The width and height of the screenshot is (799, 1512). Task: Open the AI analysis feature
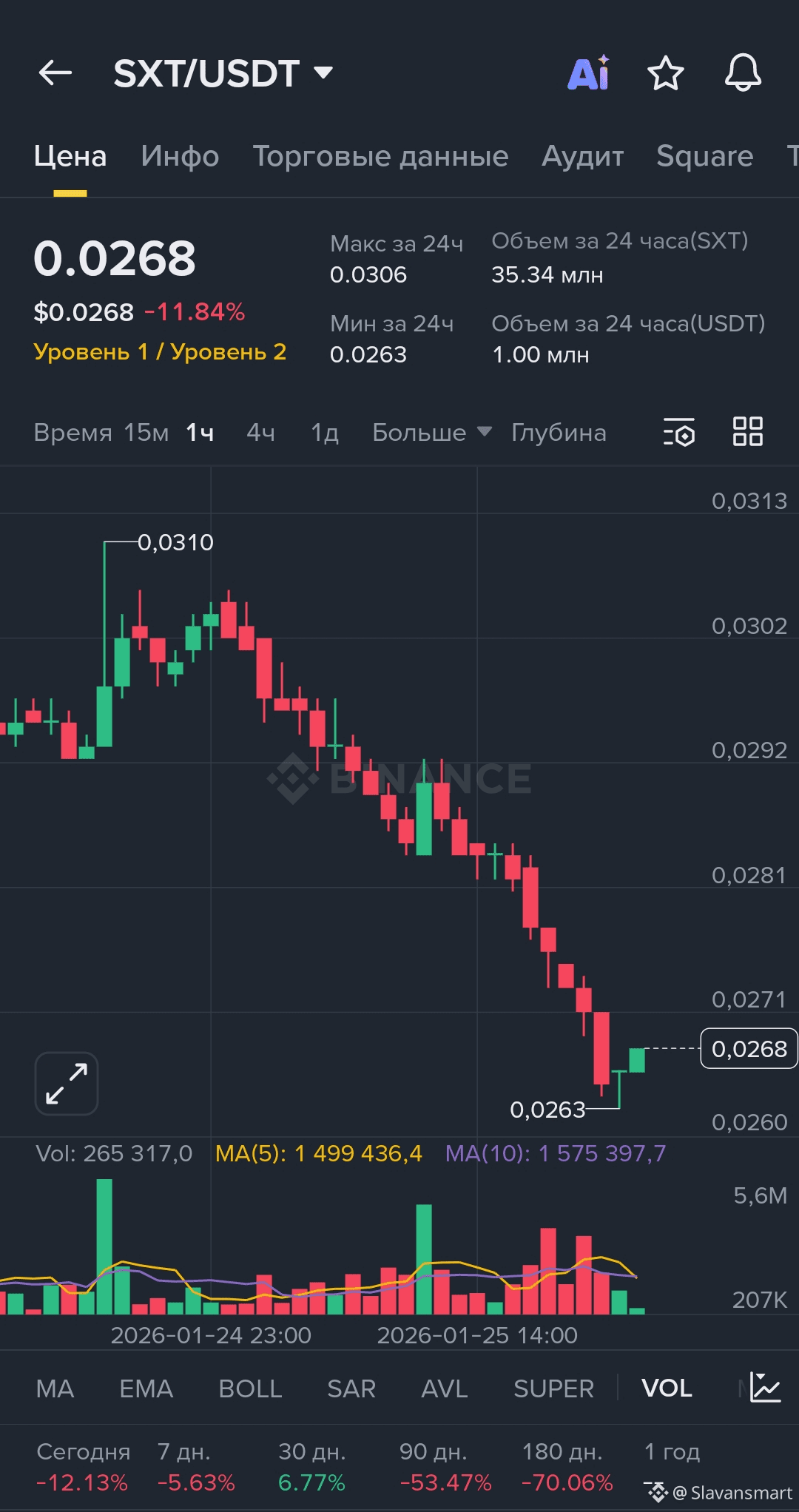tap(589, 73)
